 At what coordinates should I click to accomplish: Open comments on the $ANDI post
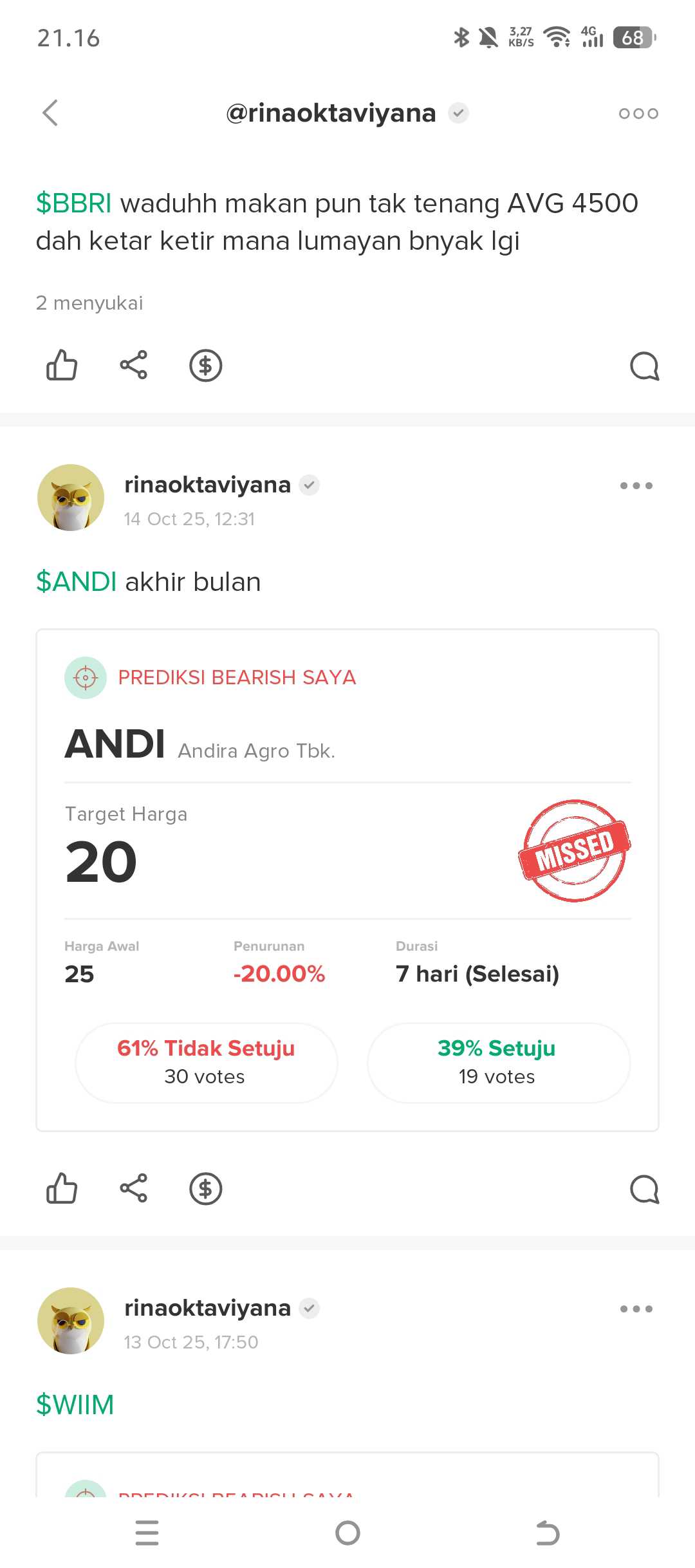[644, 1189]
